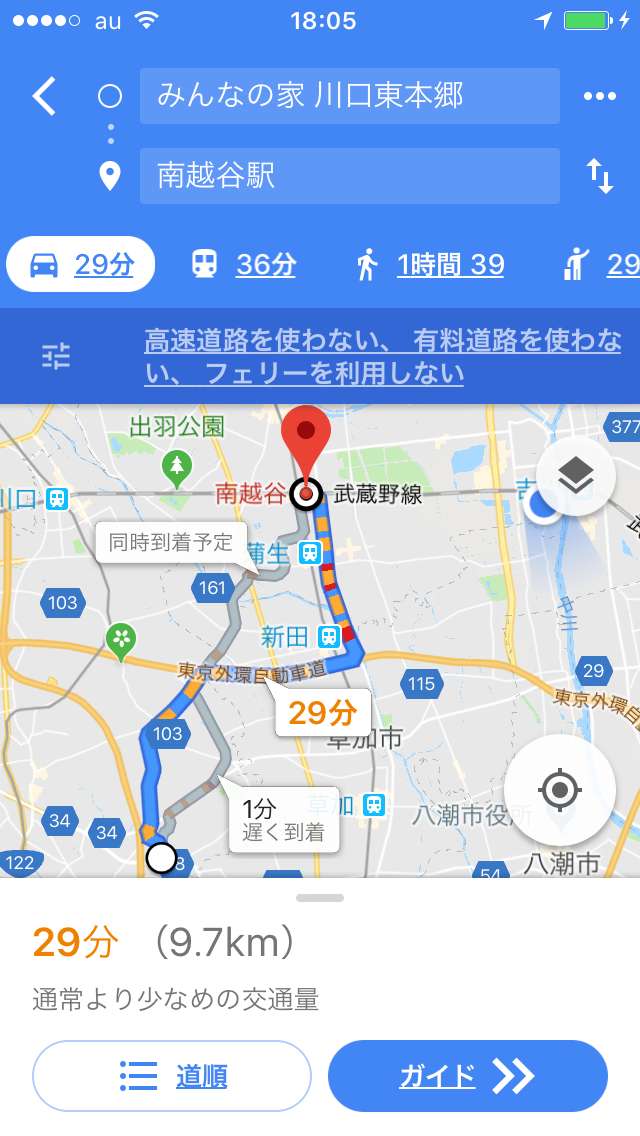Select the alternate route 1分 遅く到着

[x=283, y=820]
